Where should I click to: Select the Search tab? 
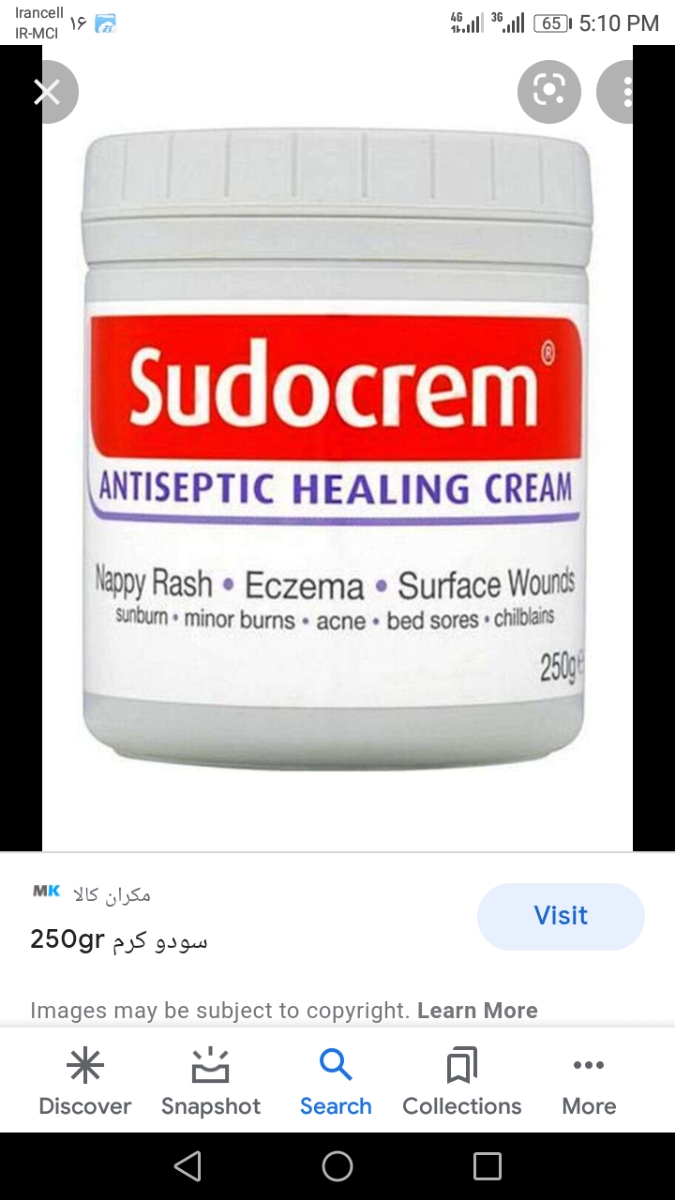click(x=336, y=1082)
